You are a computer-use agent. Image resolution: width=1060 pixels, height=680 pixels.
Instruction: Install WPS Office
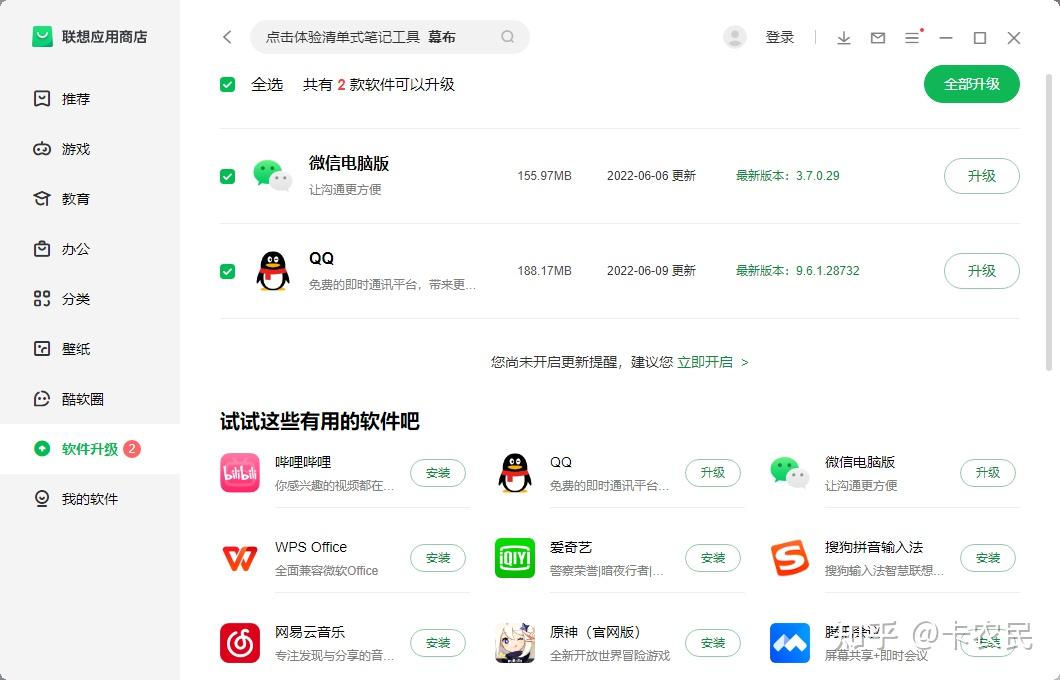pyautogui.click(x=438, y=558)
